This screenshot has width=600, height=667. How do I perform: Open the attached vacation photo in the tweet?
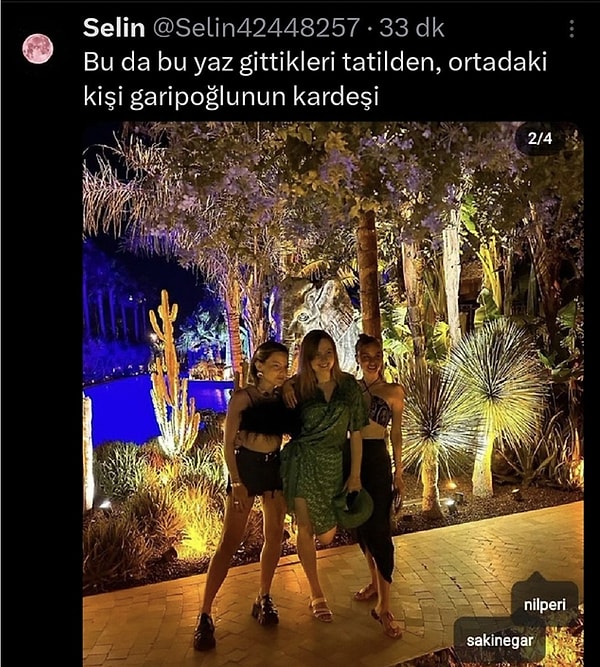332,390
